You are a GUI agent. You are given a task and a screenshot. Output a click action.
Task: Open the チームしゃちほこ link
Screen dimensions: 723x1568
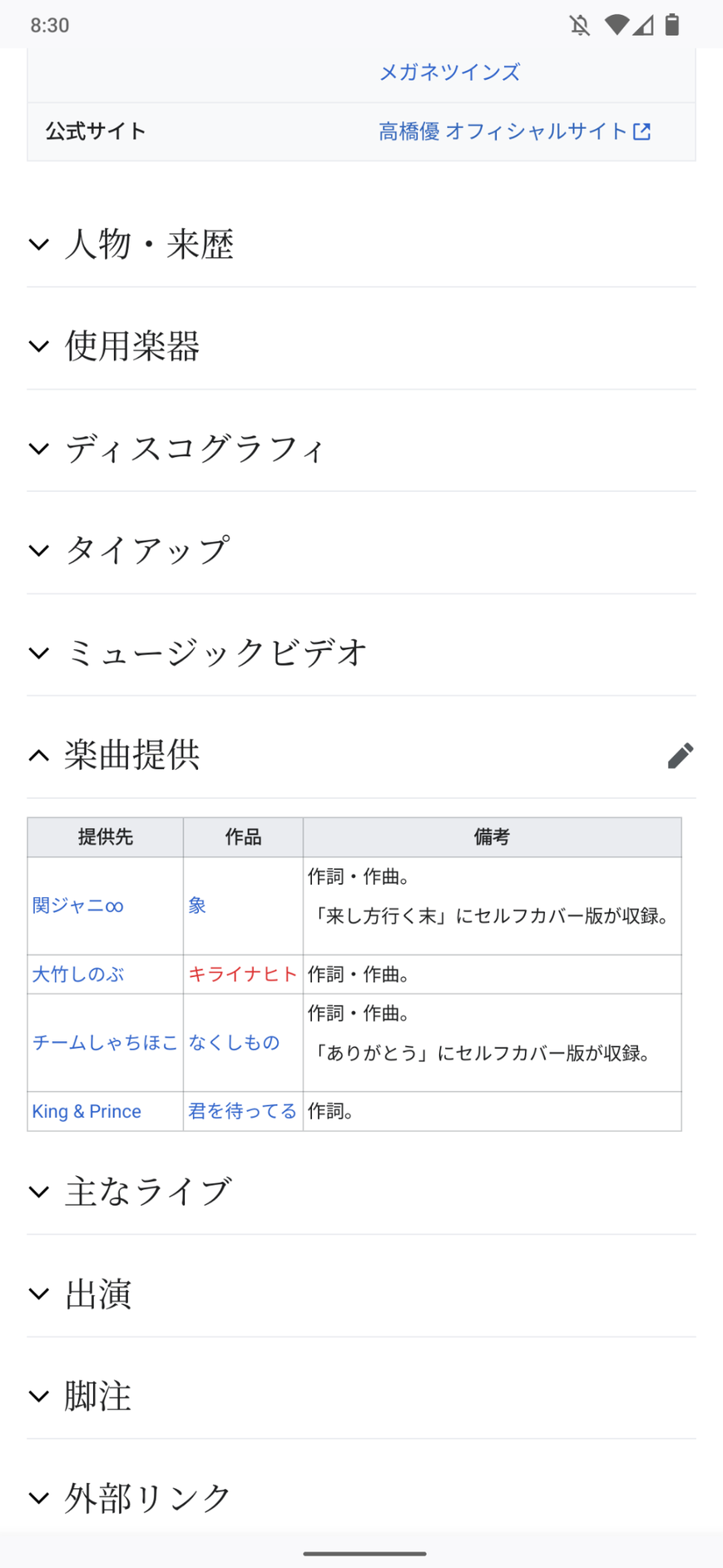(x=105, y=1043)
